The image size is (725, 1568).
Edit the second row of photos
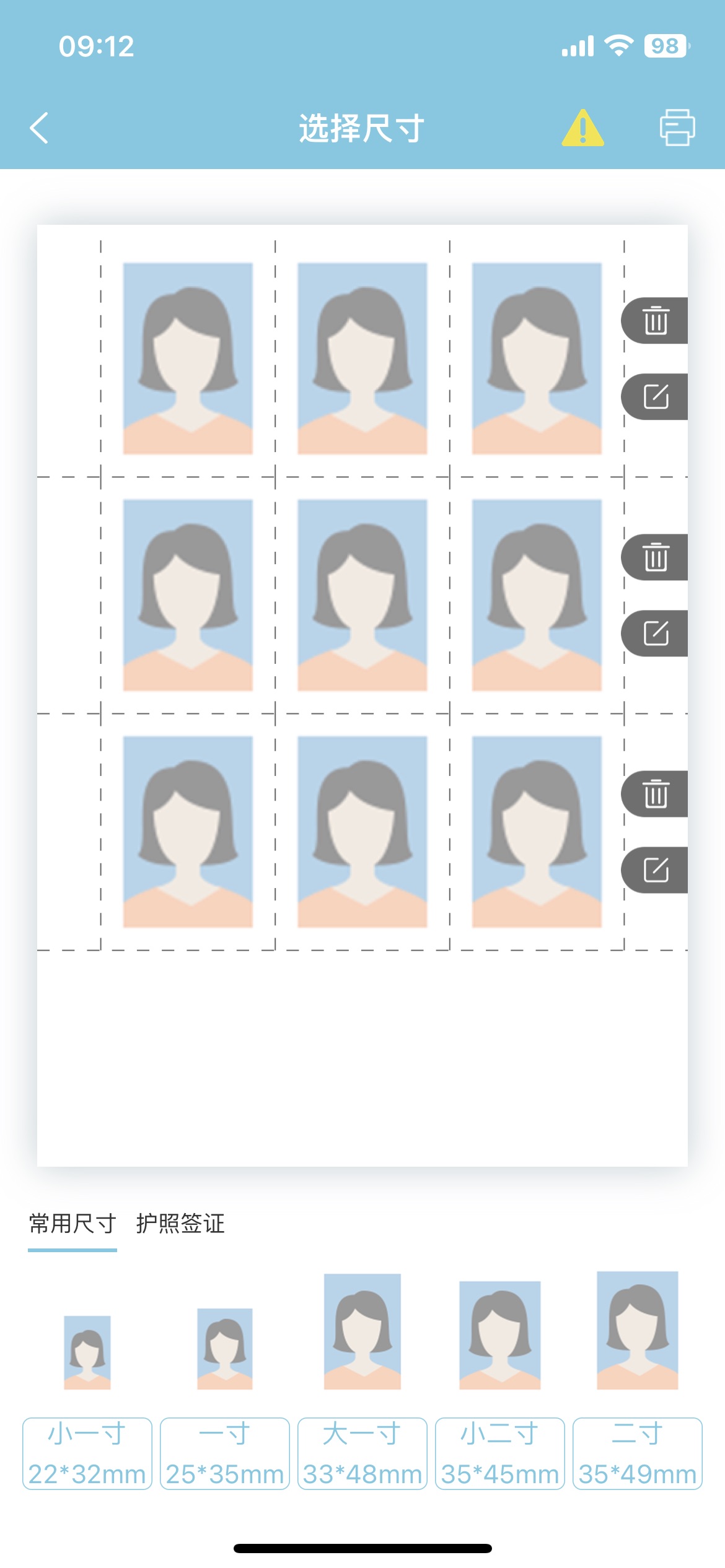pos(656,634)
